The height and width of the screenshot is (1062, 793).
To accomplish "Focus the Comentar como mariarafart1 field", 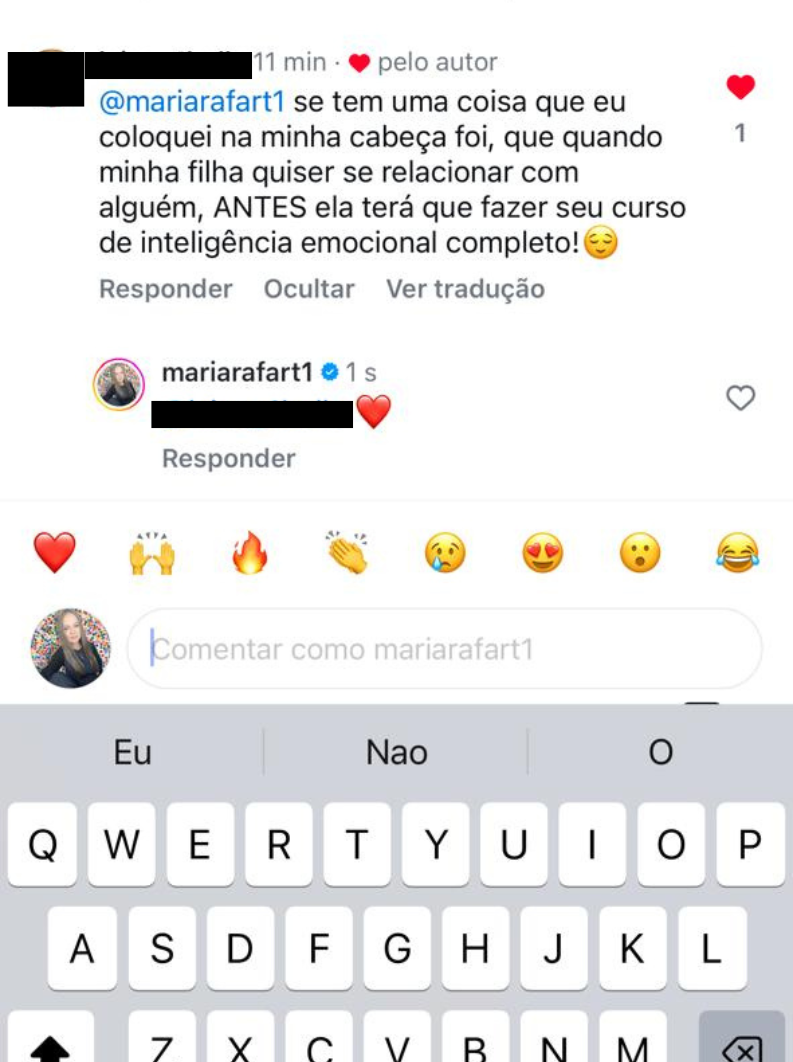I will pos(445,649).
